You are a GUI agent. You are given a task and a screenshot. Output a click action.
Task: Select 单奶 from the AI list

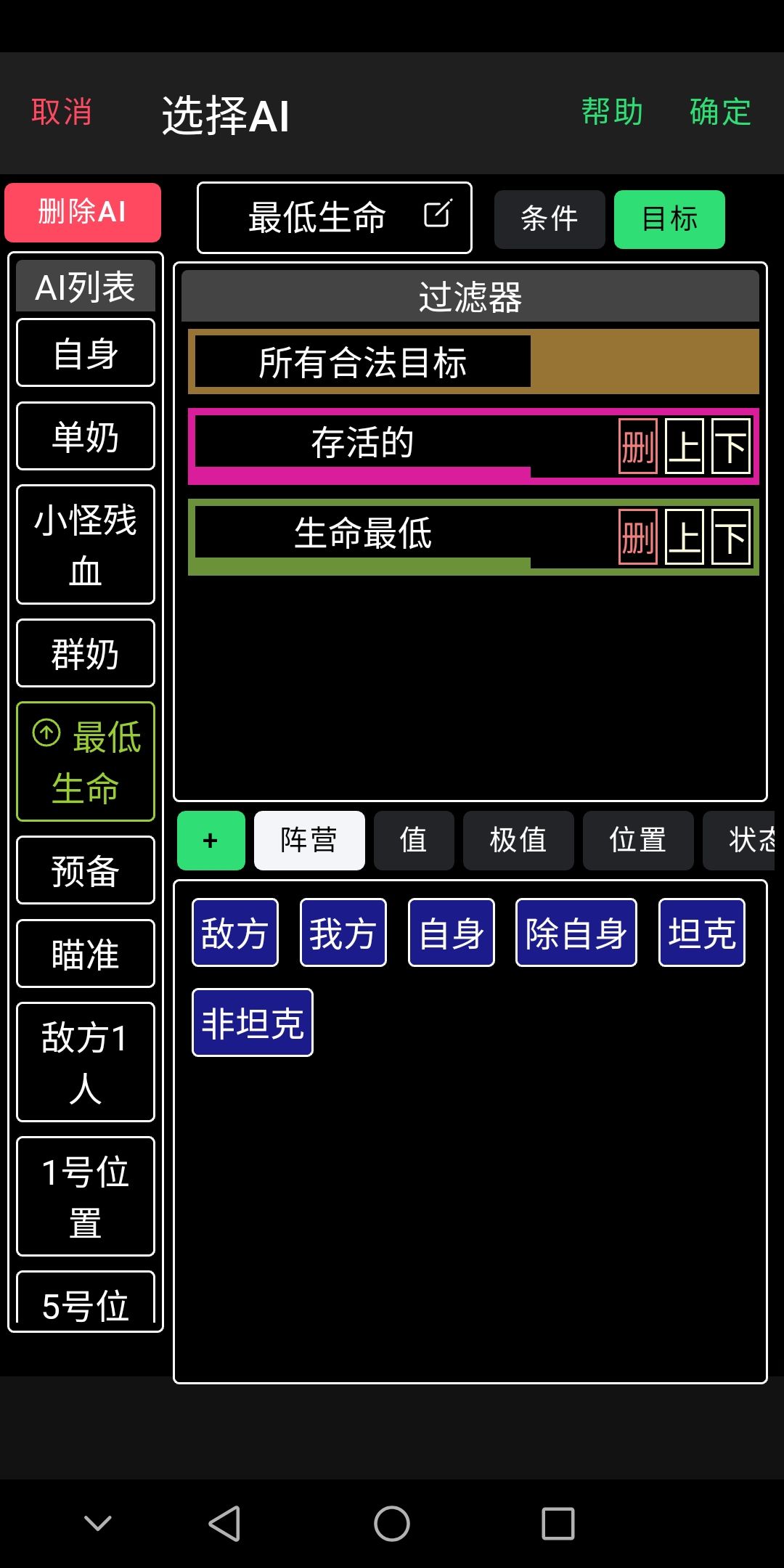coord(85,435)
